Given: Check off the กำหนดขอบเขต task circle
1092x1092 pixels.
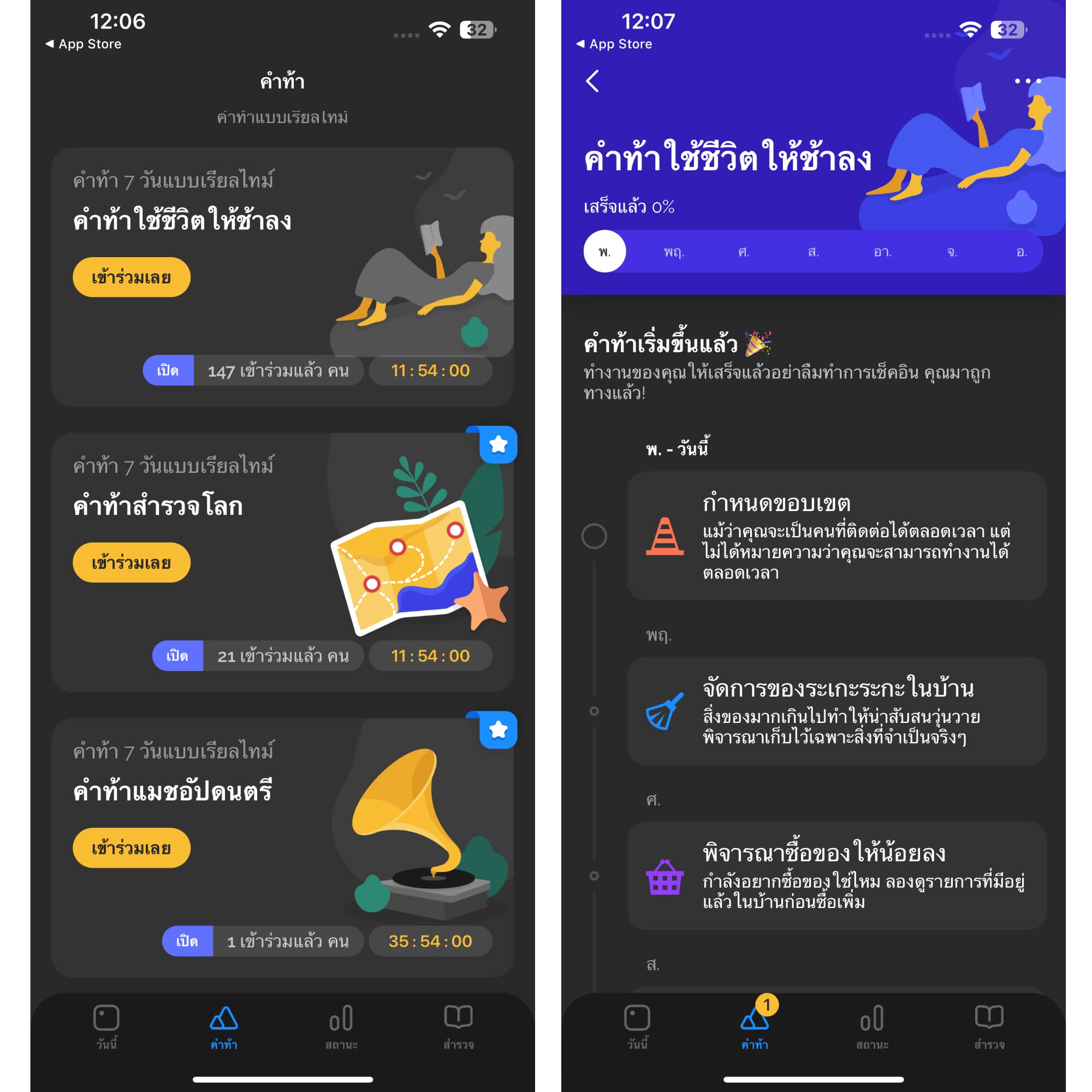Looking at the screenshot, I should [x=594, y=536].
